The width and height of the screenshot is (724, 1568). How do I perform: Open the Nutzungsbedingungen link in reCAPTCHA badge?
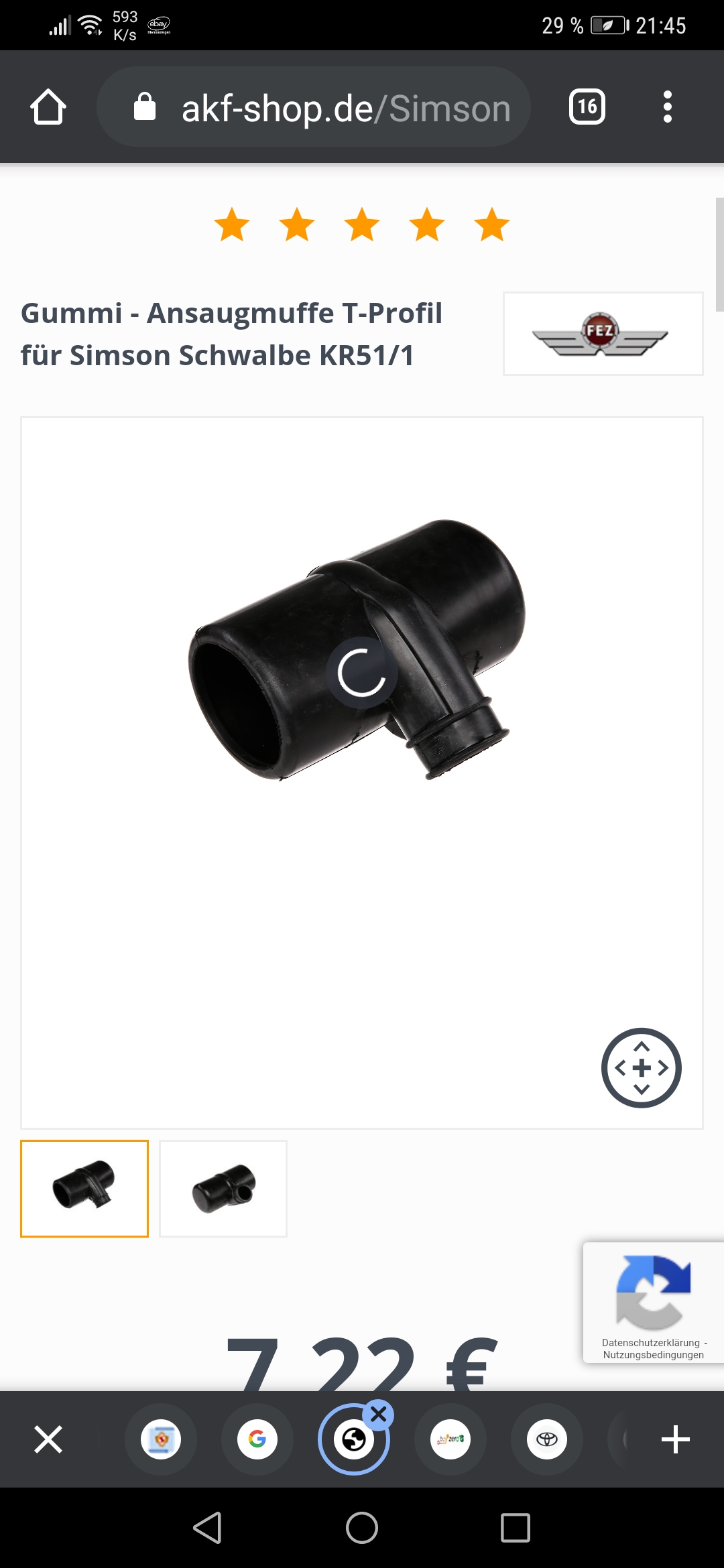click(x=654, y=1355)
